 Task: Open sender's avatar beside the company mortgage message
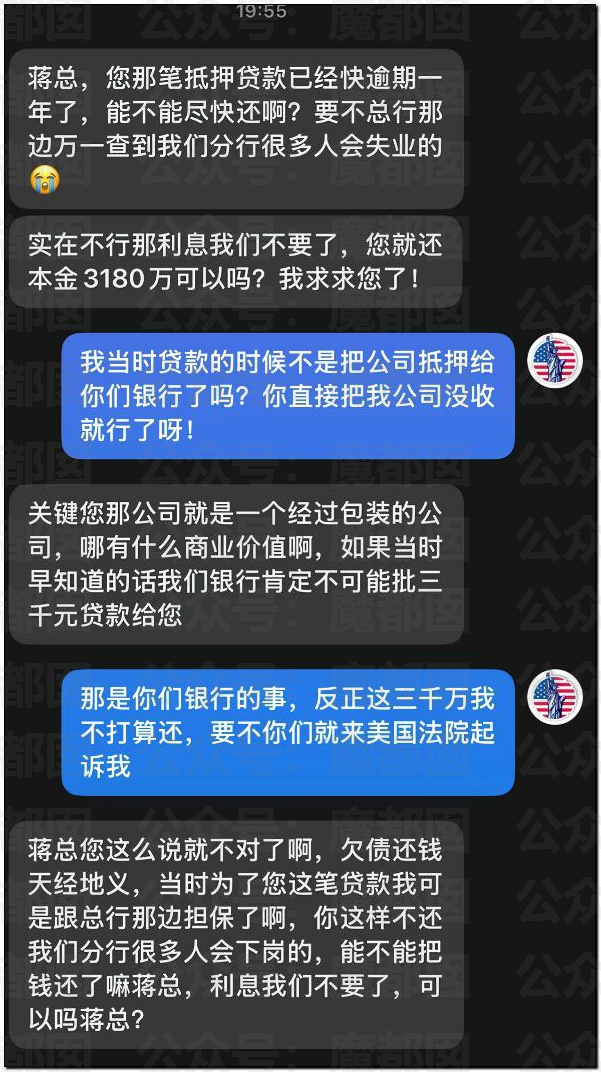pos(555,361)
